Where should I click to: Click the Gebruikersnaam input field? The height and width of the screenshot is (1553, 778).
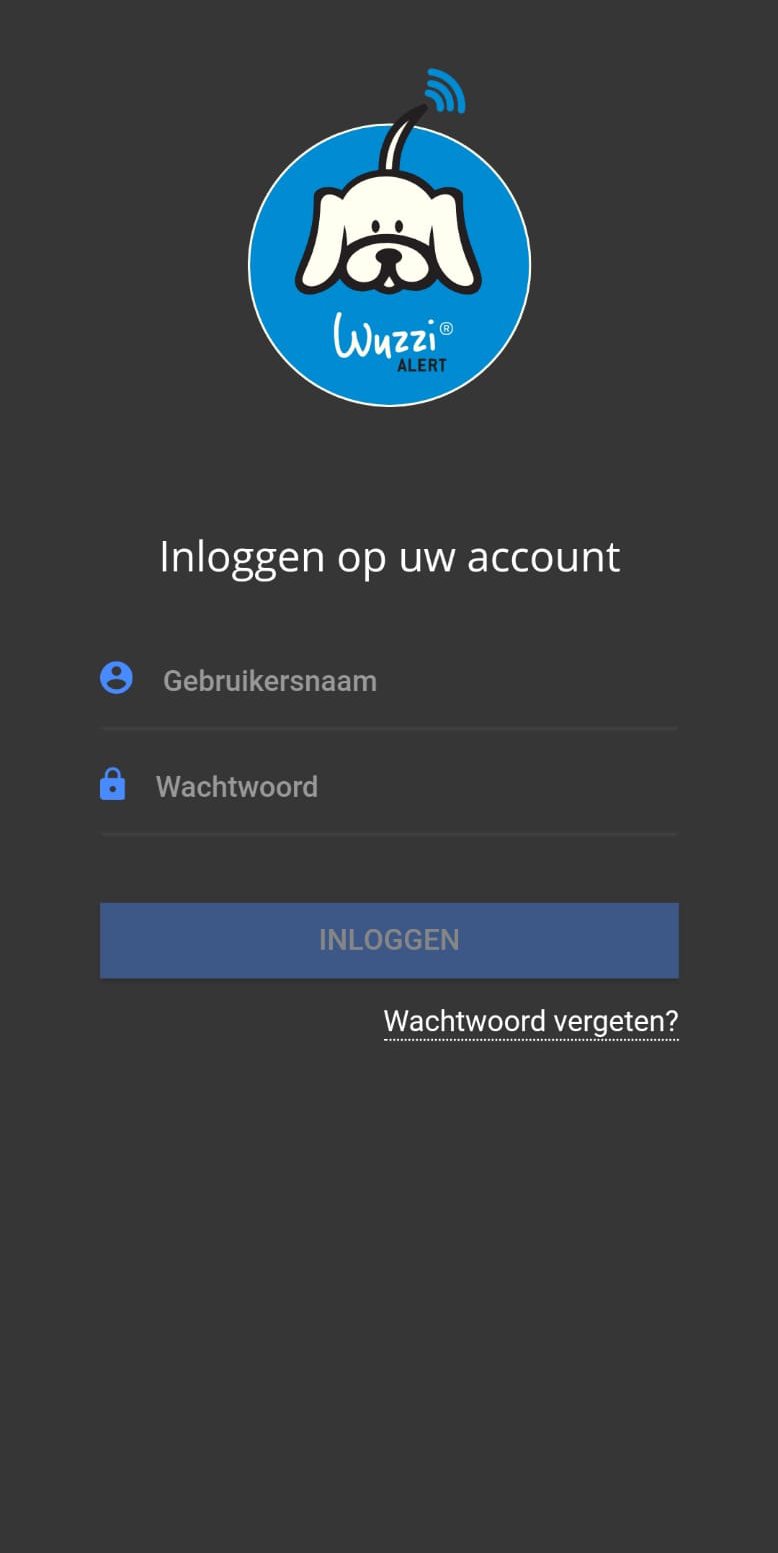tap(400, 680)
